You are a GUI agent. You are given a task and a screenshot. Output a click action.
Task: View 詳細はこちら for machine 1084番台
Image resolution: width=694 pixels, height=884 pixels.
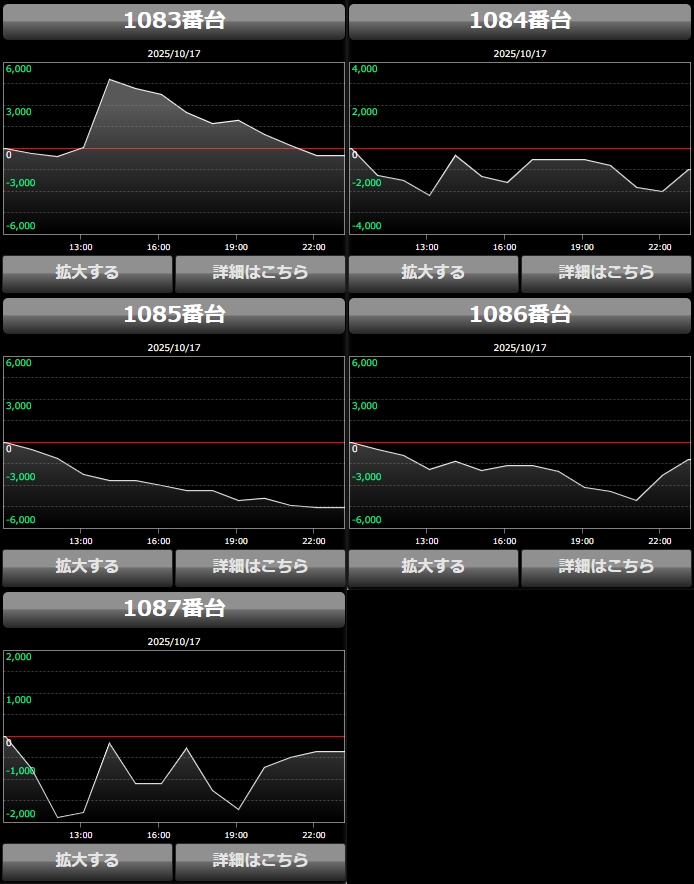(606, 272)
